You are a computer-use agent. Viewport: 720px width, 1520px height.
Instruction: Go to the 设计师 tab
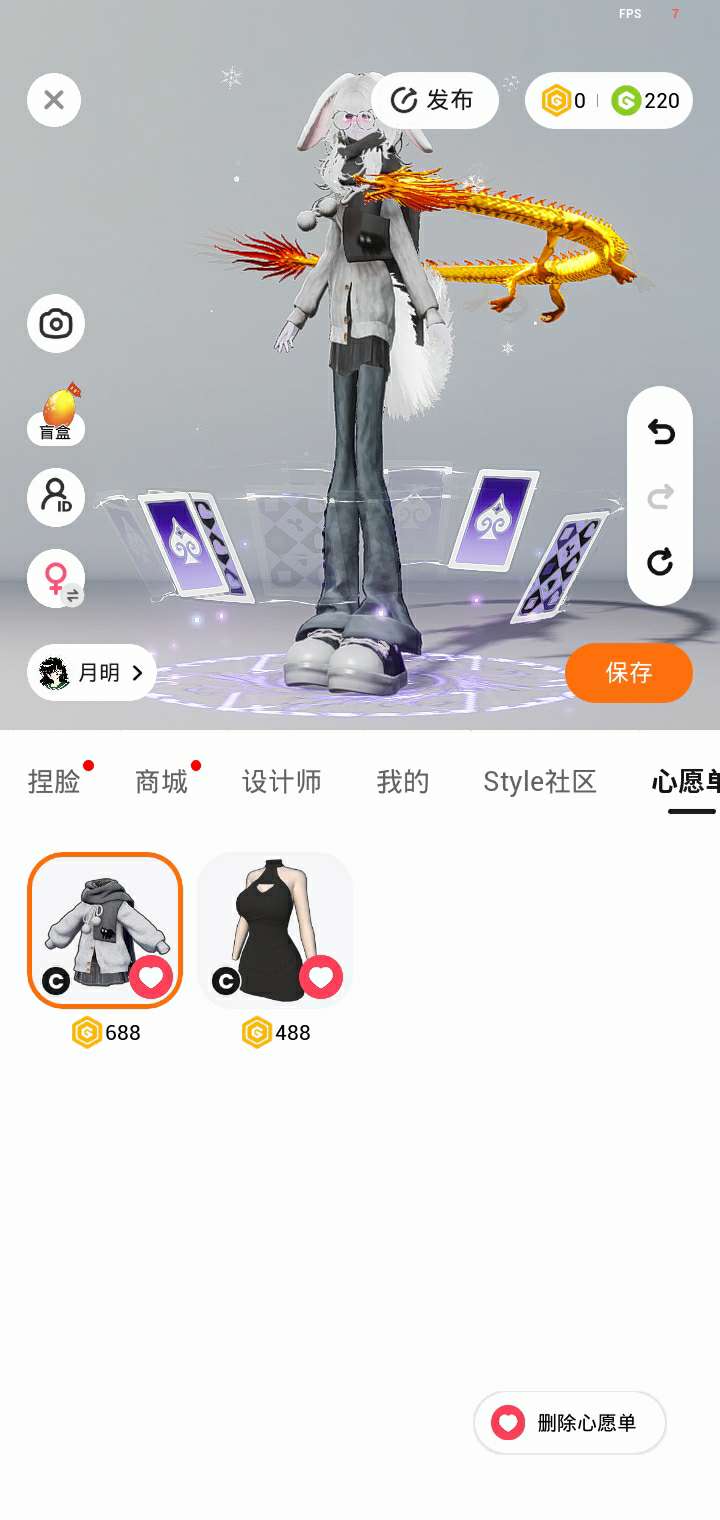tap(282, 782)
